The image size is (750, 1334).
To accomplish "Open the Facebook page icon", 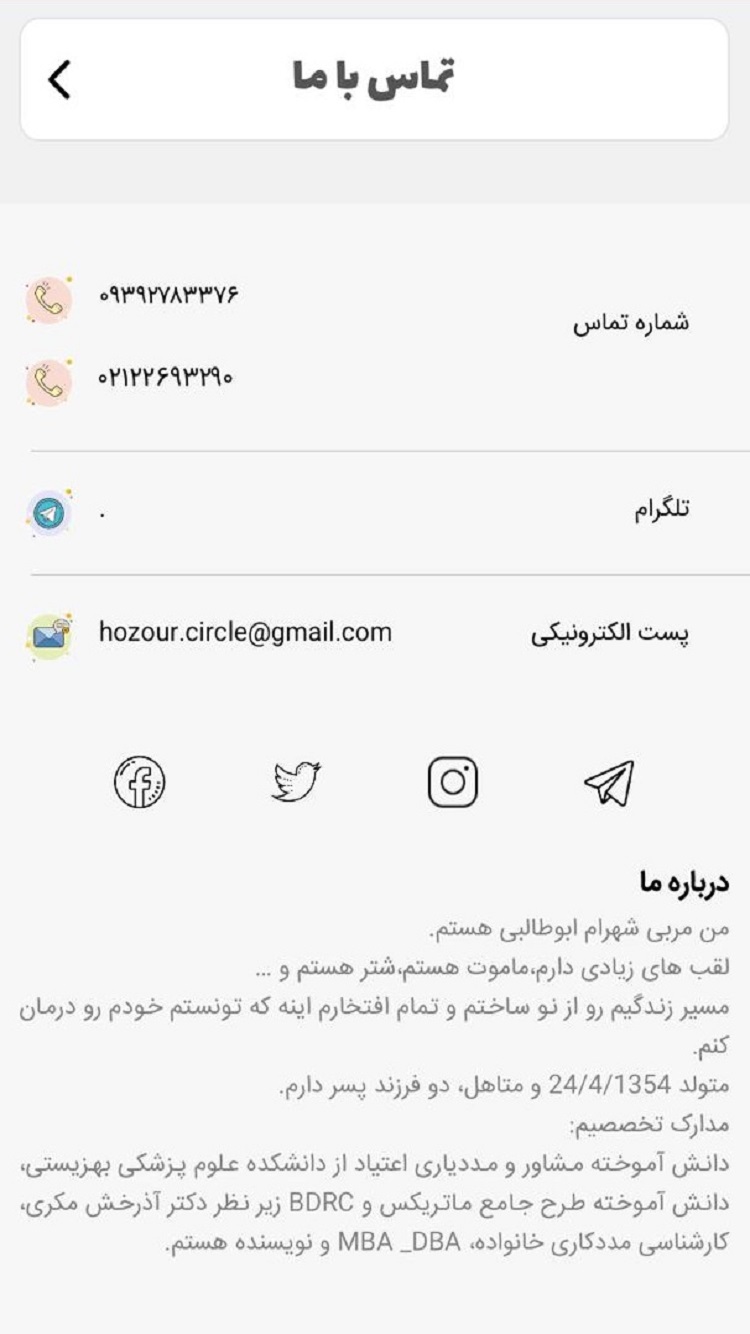I will click(140, 782).
